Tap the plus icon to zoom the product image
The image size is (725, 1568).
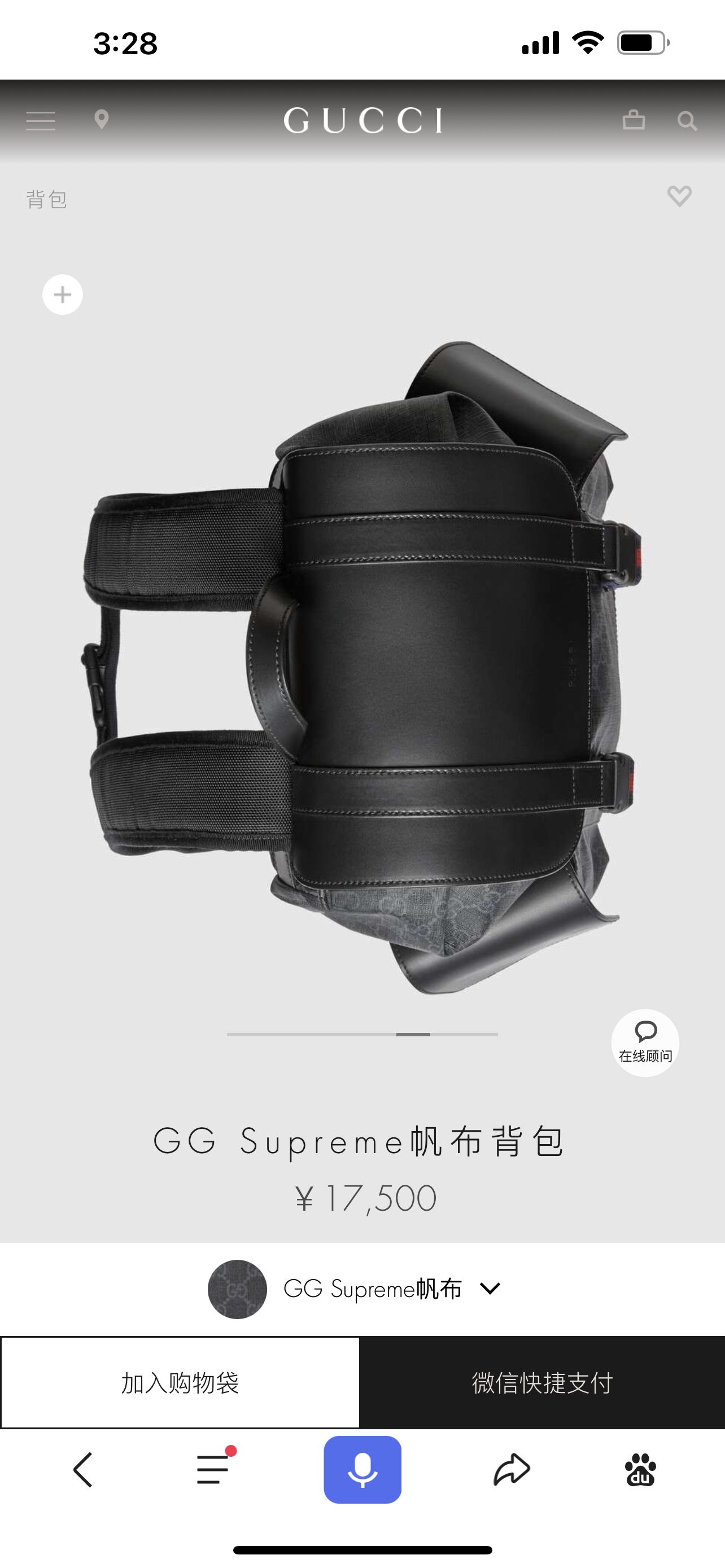[x=63, y=295]
